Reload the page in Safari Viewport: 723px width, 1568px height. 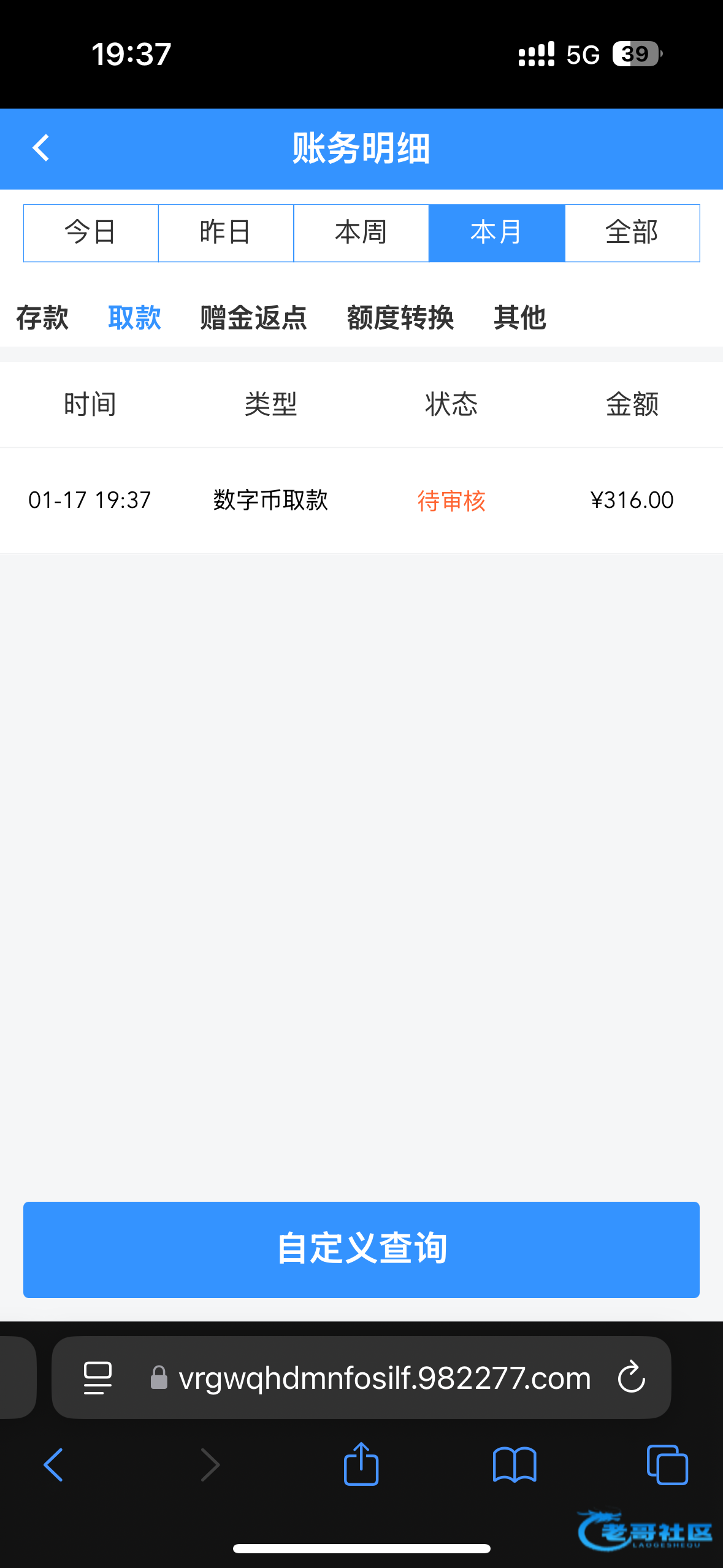tap(631, 1377)
